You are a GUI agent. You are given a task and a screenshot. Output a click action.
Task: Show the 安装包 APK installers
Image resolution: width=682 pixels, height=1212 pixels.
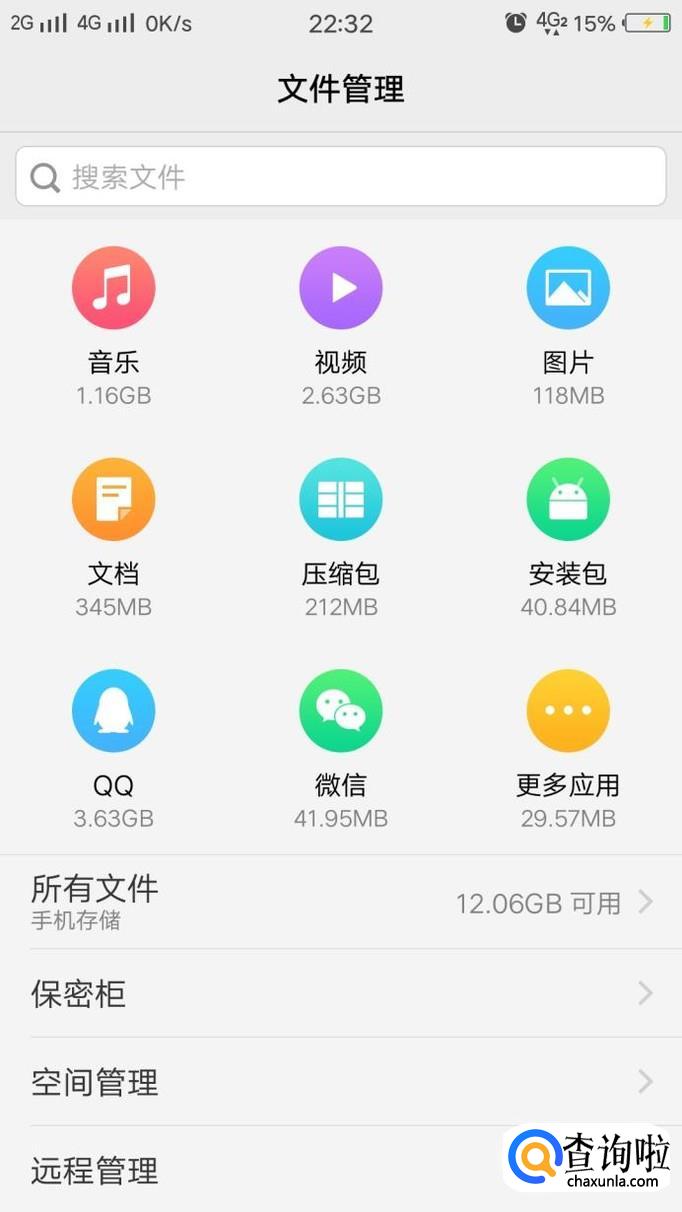[x=568, y=500]
